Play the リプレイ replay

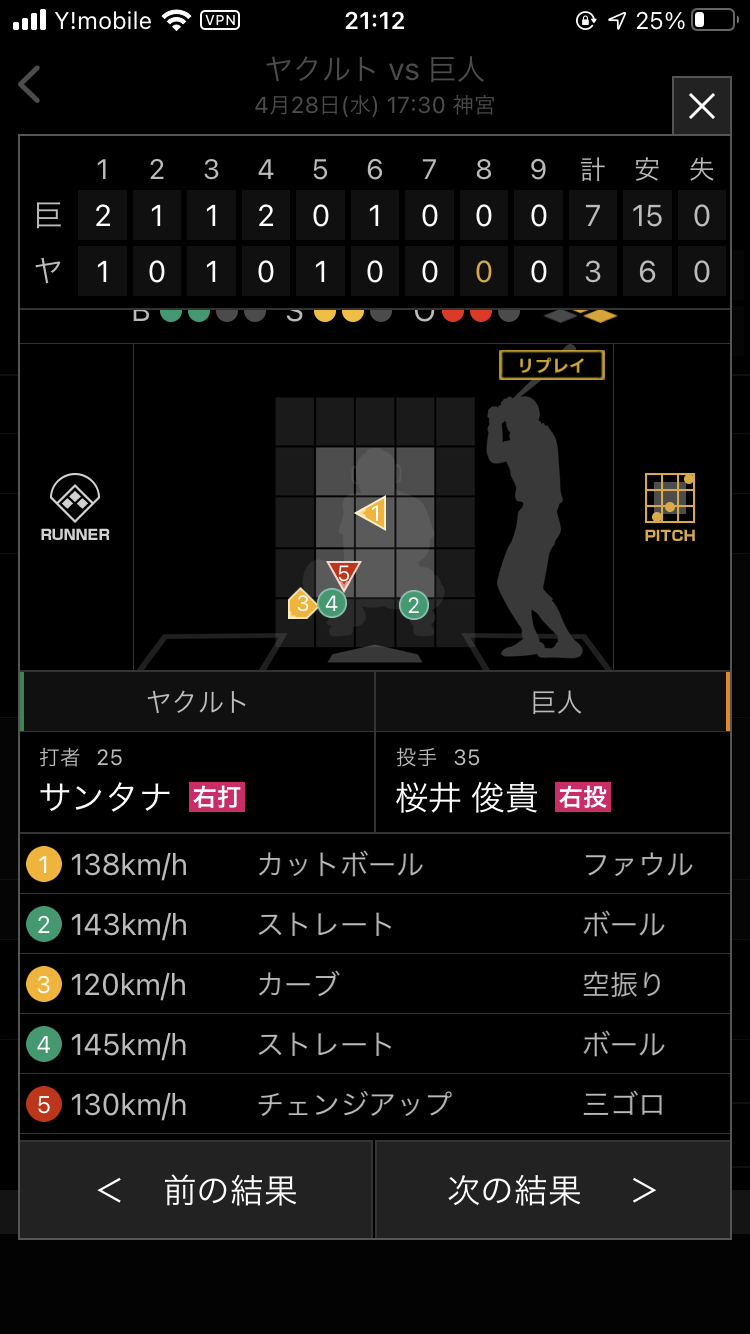tap(551, 365)
